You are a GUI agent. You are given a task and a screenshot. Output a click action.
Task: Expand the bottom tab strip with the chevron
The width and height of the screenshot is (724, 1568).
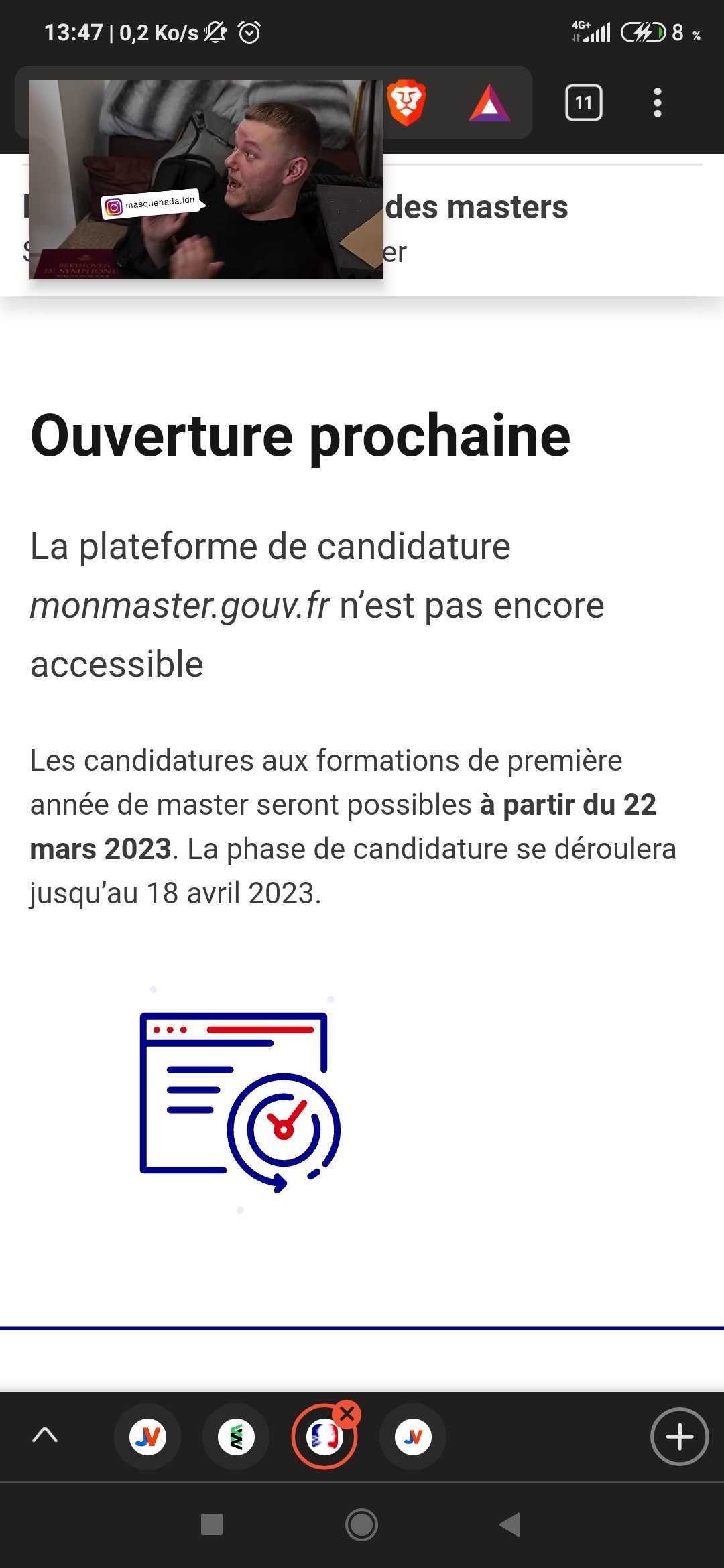click(45, 1436)
